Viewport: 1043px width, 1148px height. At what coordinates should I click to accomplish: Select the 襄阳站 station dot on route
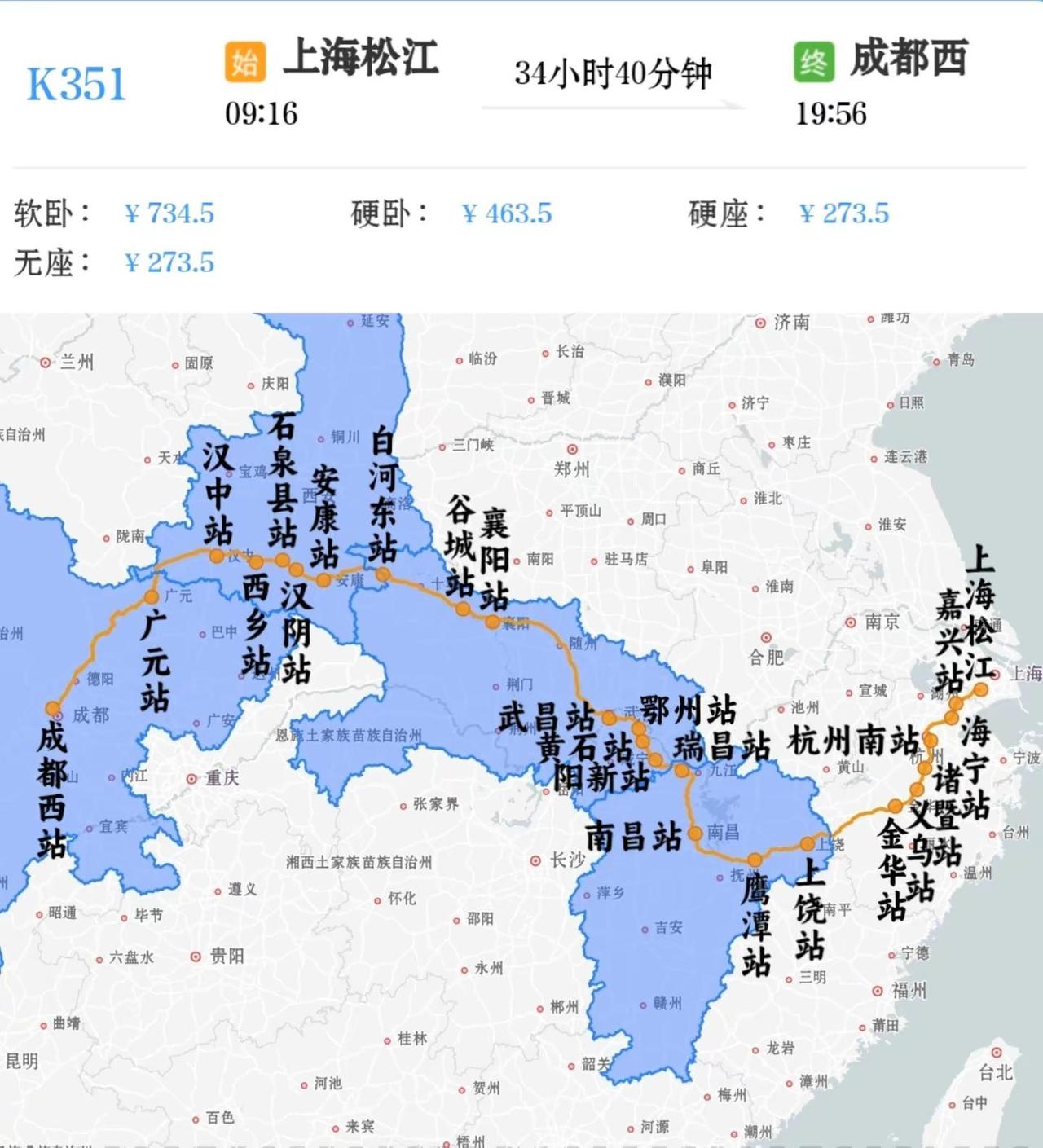(493, 621)
